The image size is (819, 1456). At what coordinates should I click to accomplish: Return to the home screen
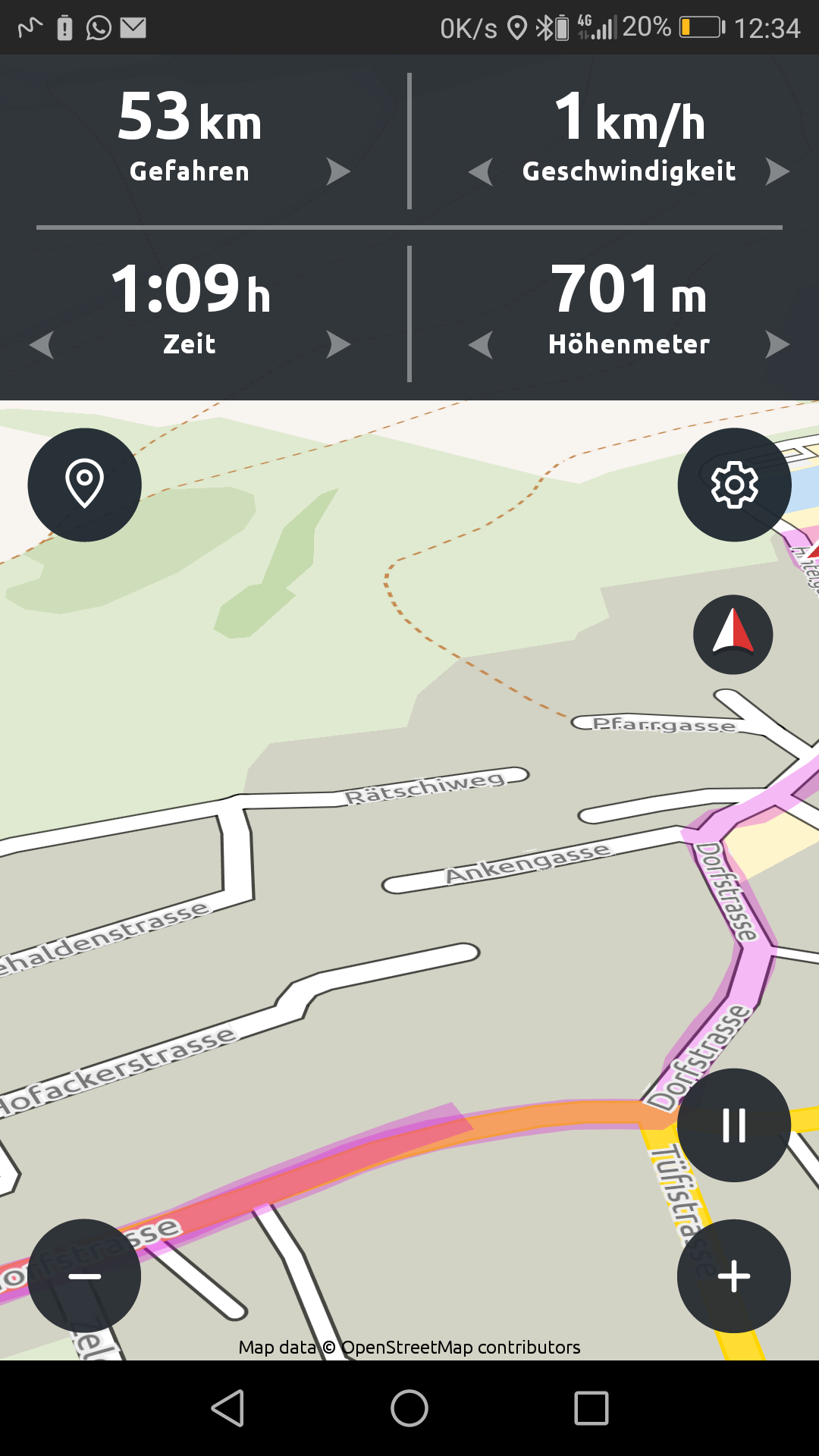click(409, 1408)
